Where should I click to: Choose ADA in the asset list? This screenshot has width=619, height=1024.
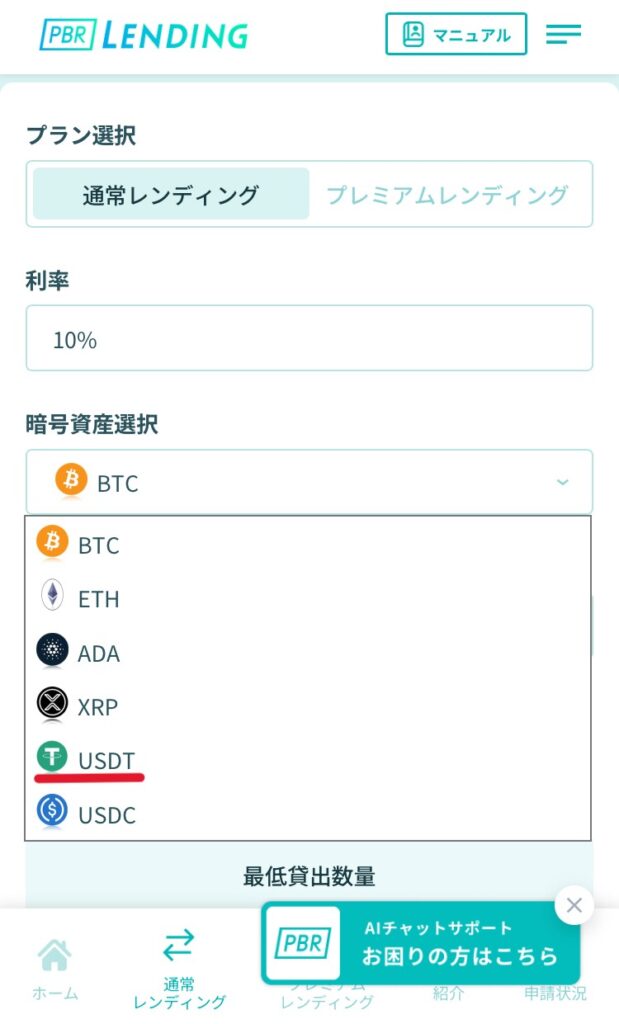coord(98,653)
